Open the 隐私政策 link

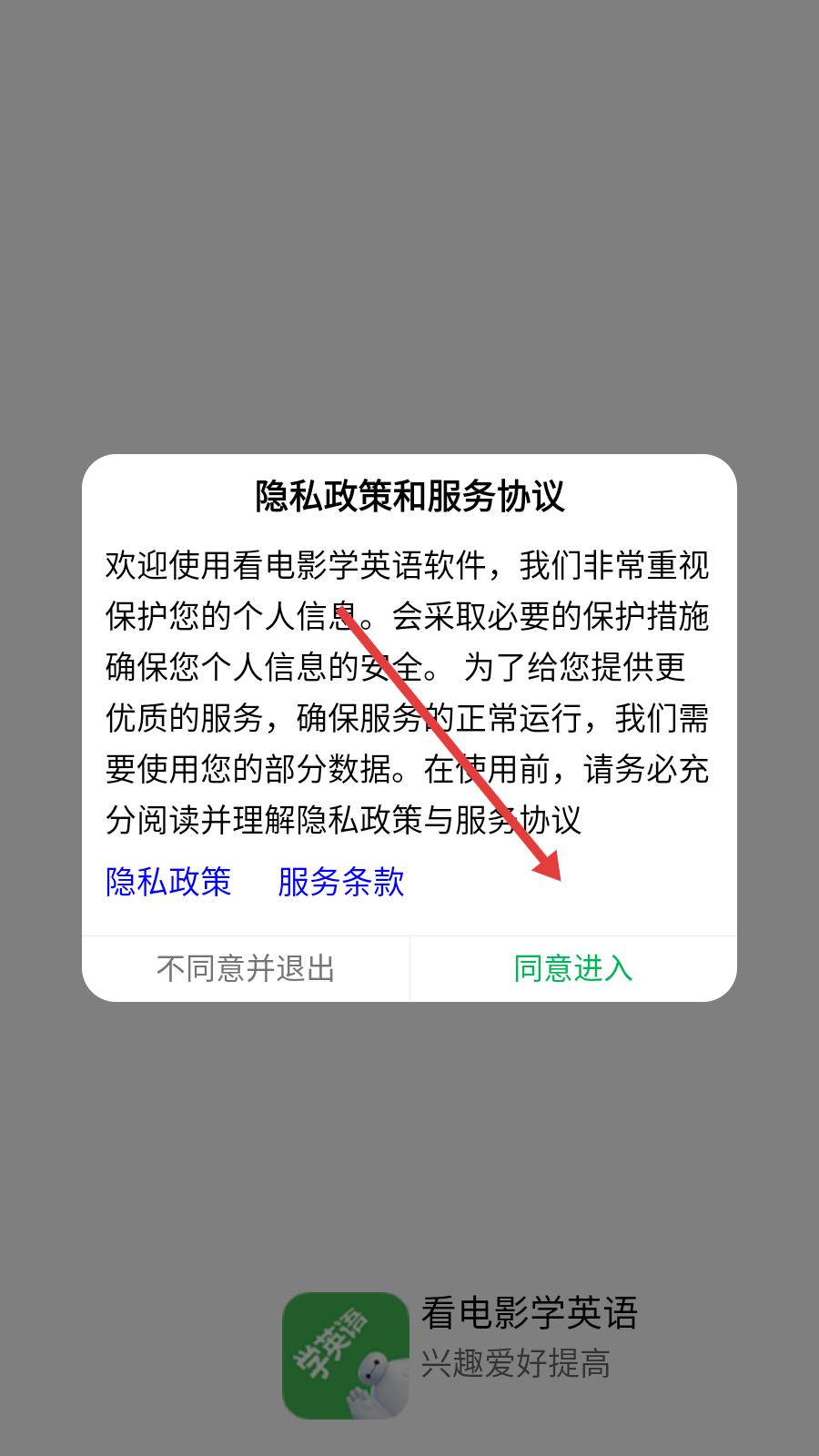[x=168, y=881]
